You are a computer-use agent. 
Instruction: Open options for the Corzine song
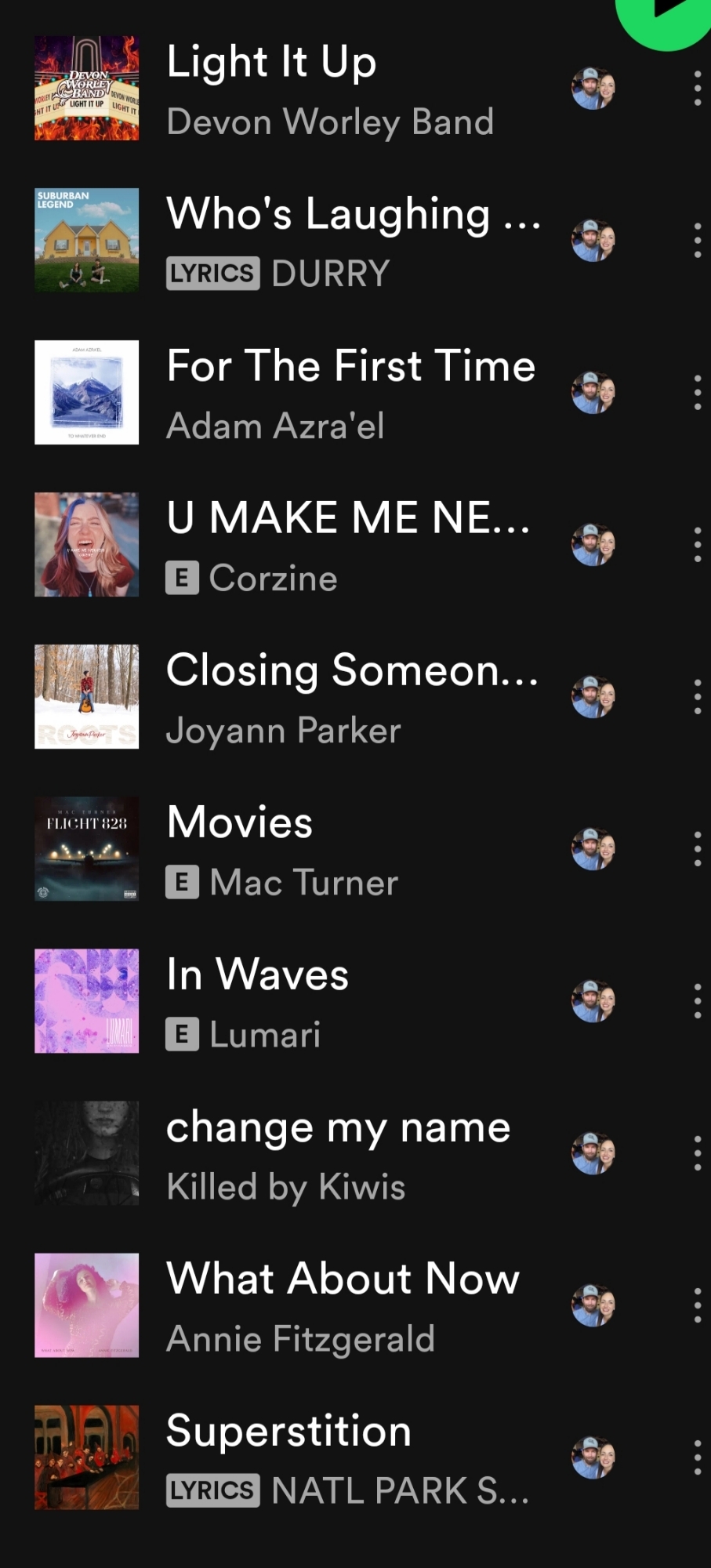tap(697, 545)
